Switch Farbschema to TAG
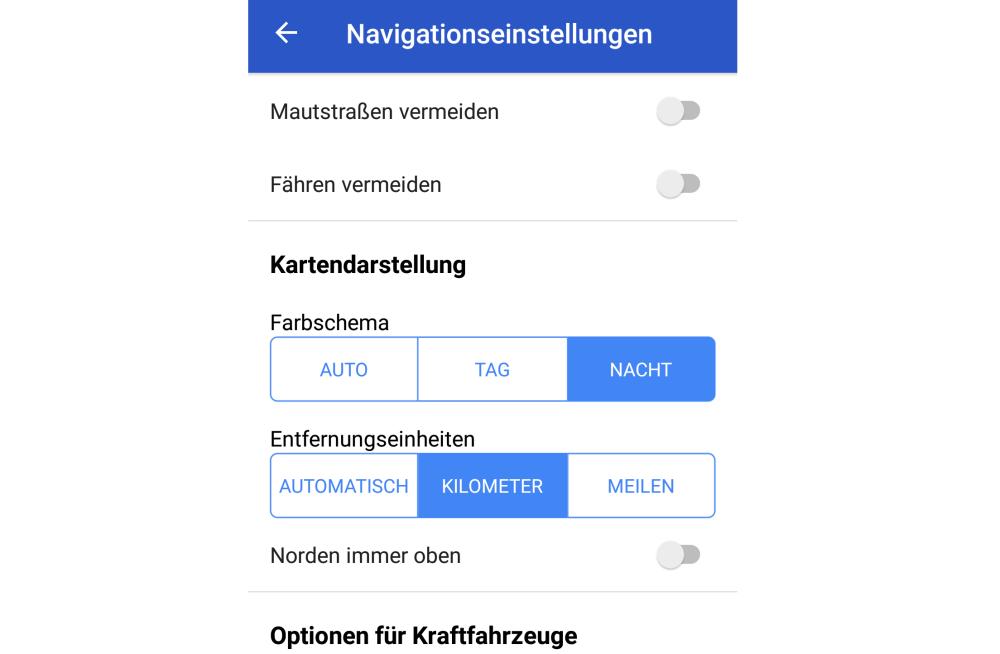Viewport: 1000px width, 654px height. [x=492, y=369]
